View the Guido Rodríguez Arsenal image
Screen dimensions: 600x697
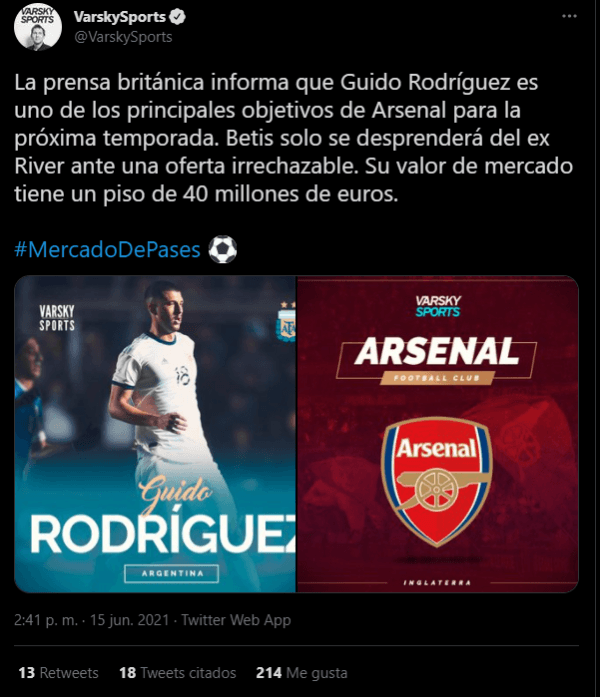297,433
